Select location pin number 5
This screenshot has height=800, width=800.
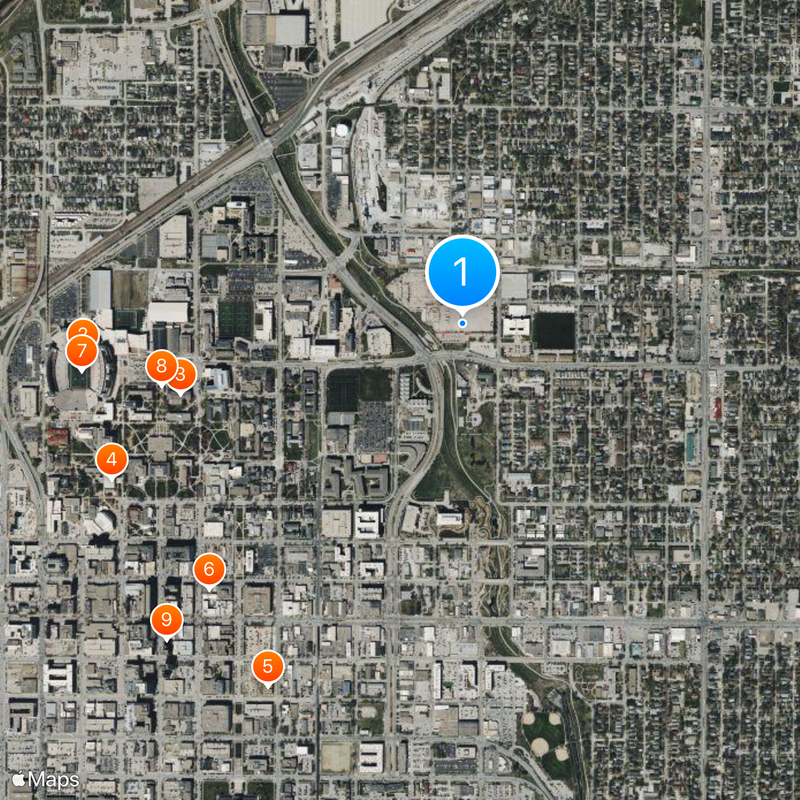pos(267,666)
